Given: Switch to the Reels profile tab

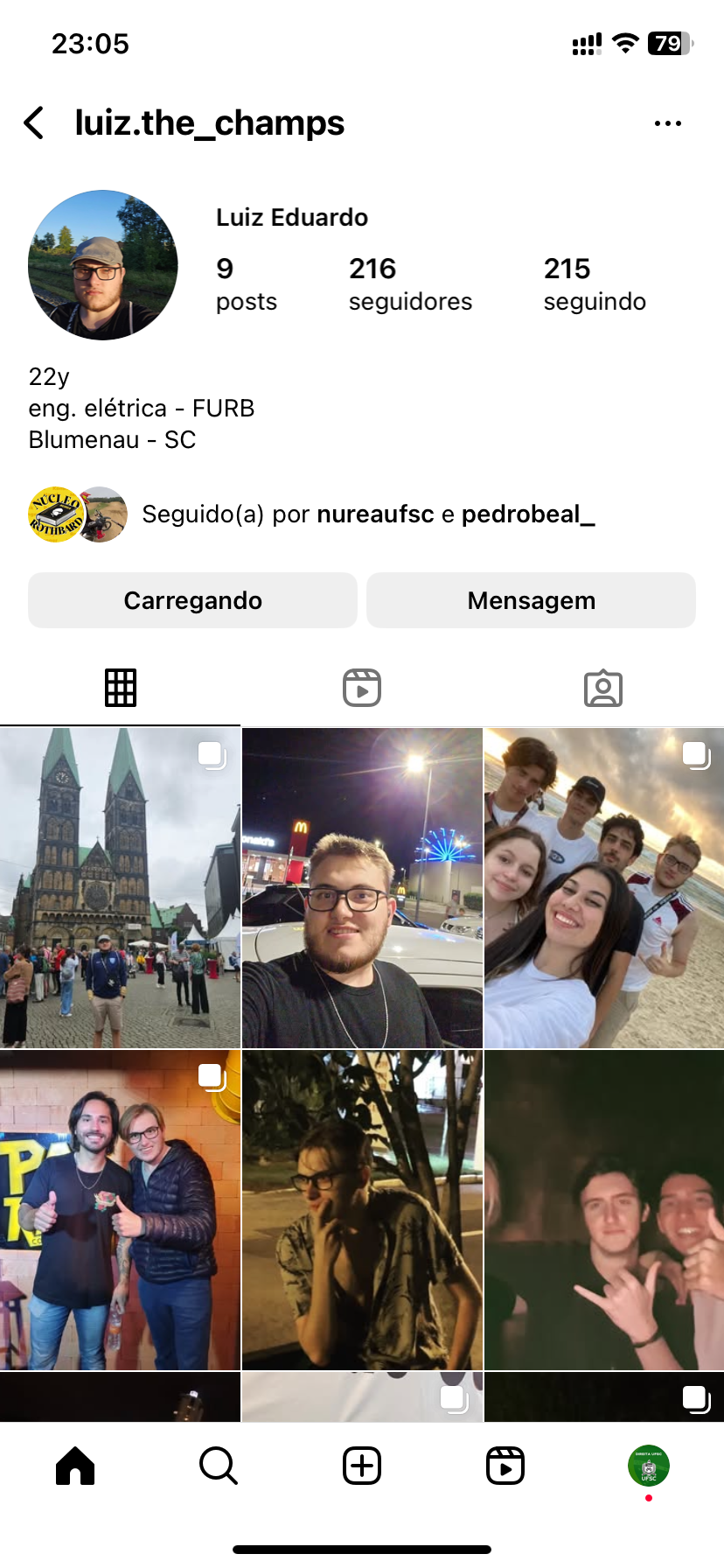Looking at the screenshot, I should 362,688.
